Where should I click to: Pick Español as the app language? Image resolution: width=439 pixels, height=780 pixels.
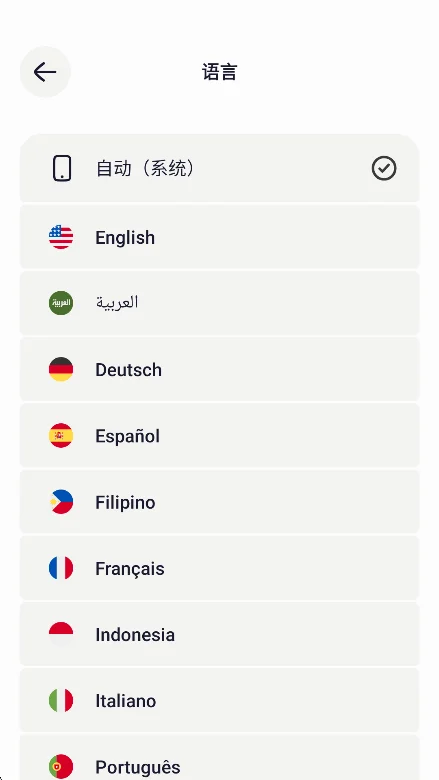[x=219, y=435]
